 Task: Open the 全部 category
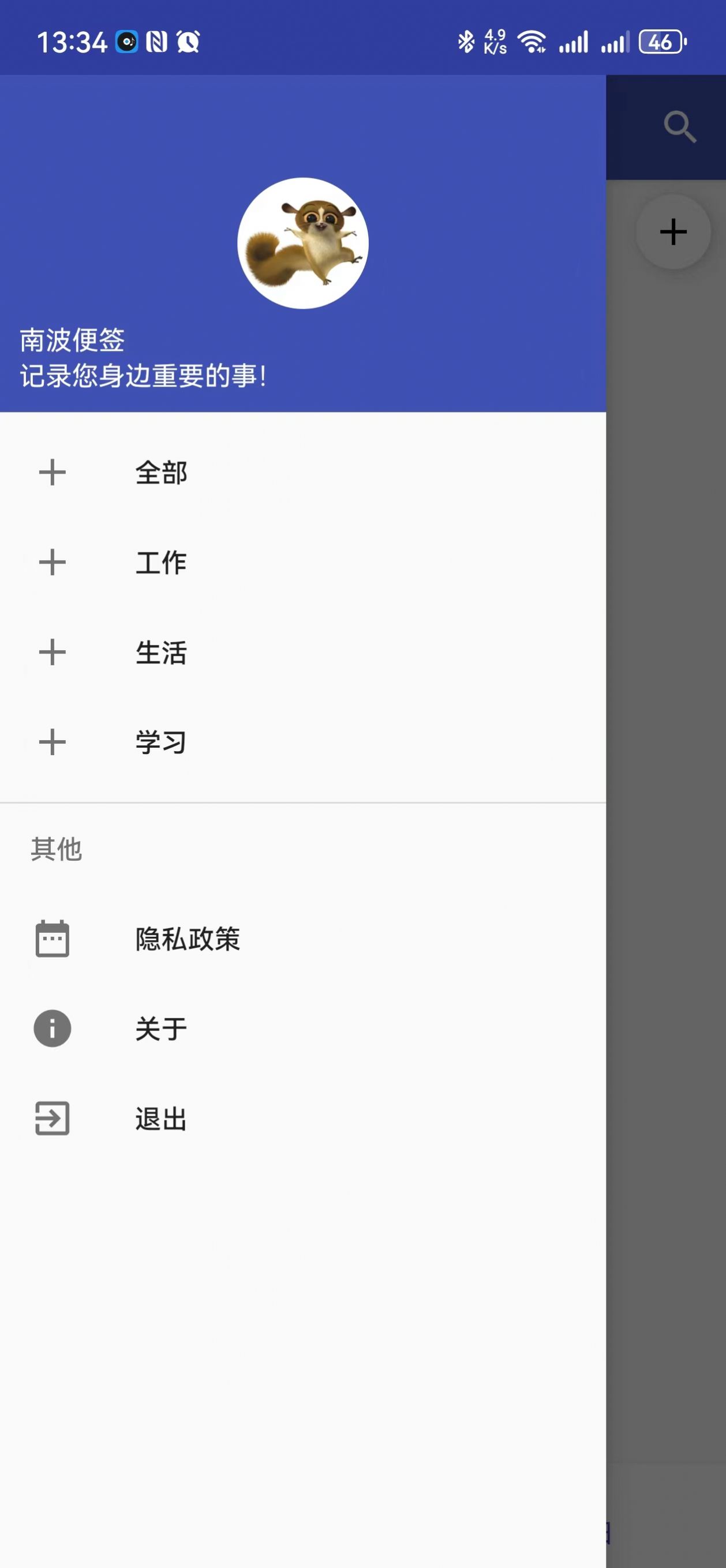coord(161,472)
